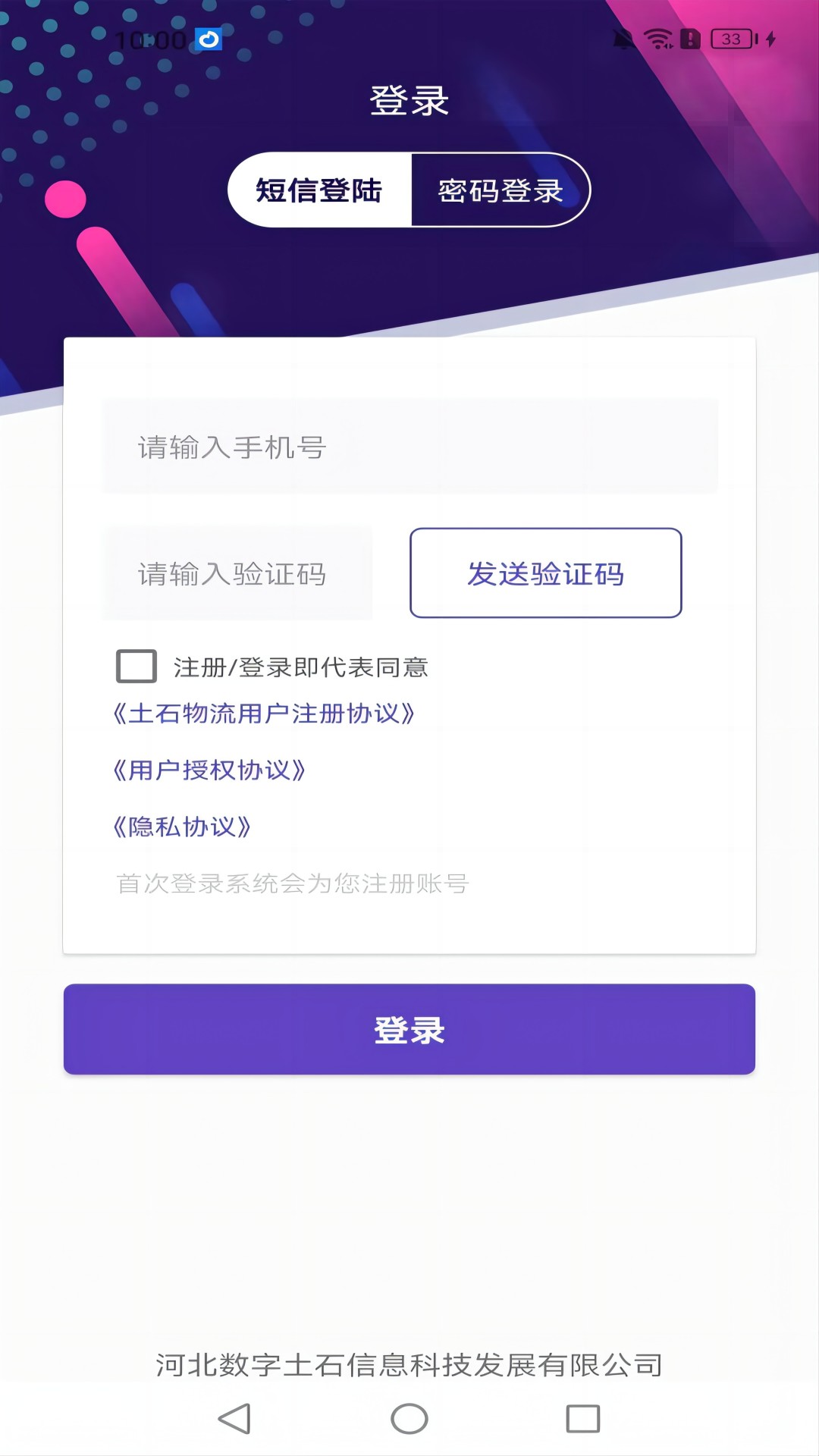
Task: Tap the 发送验证码 button
Action: [x=545, y=573]
